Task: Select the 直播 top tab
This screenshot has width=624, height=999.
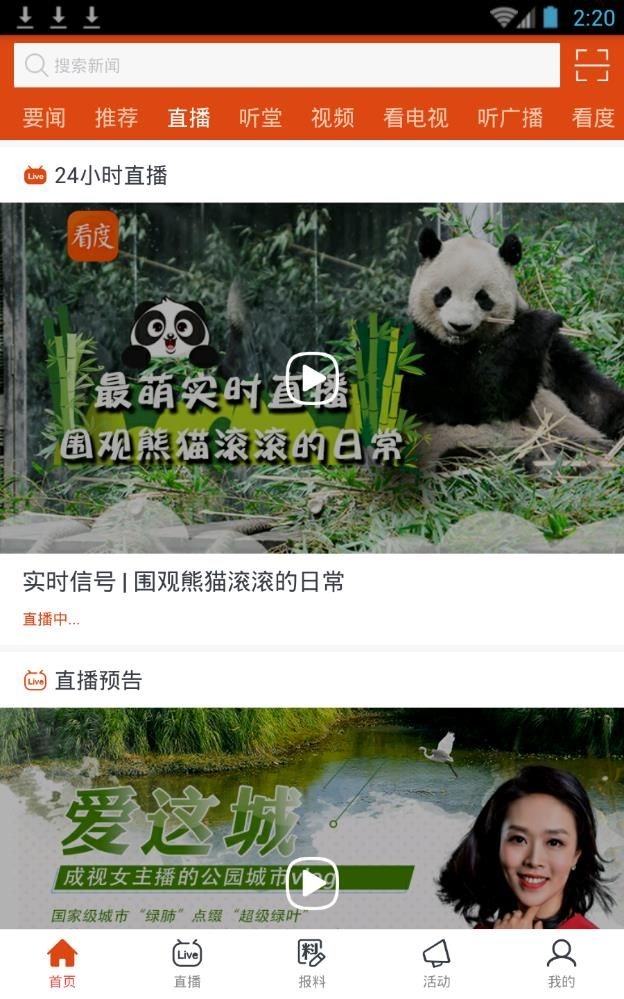Action: pos(188,118)
